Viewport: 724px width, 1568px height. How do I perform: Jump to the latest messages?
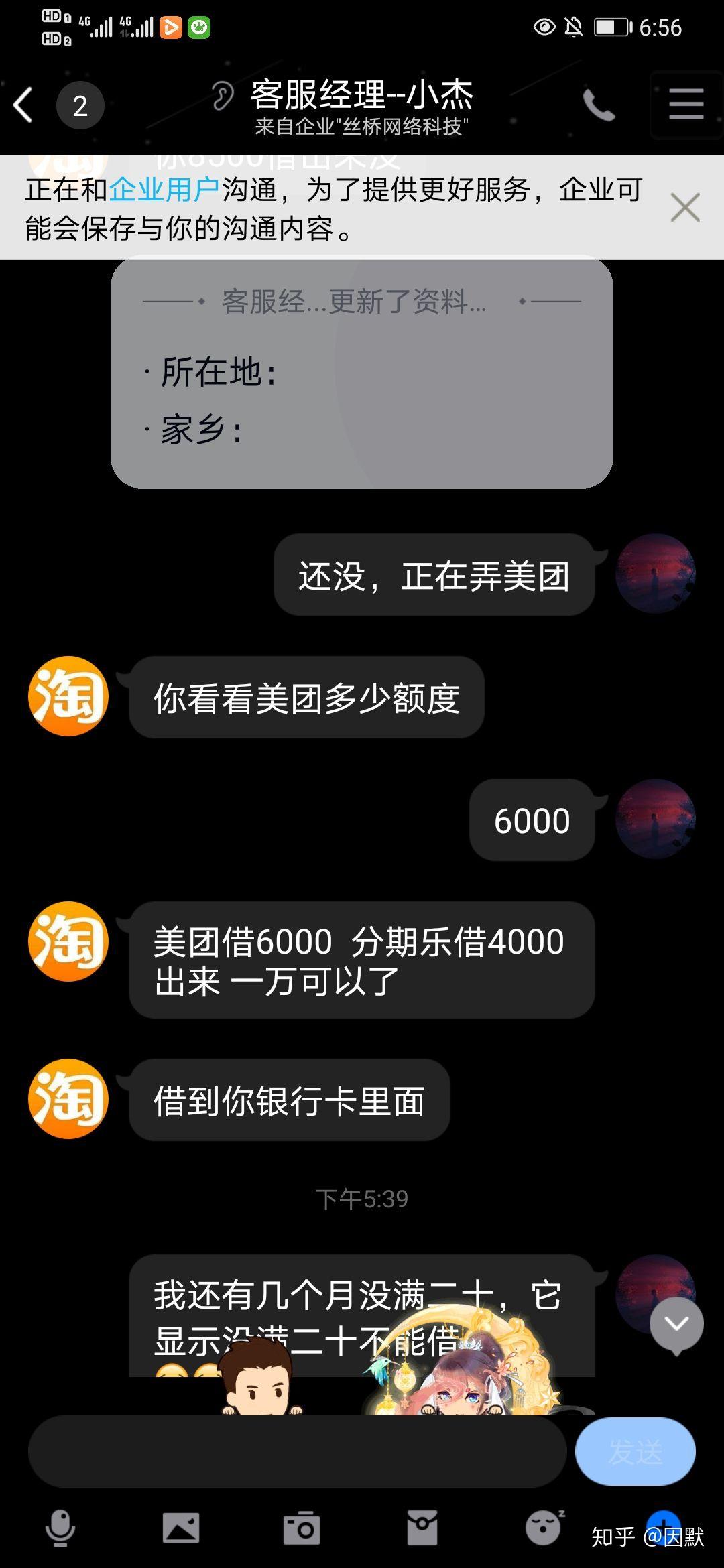(x=676, y=1323)
